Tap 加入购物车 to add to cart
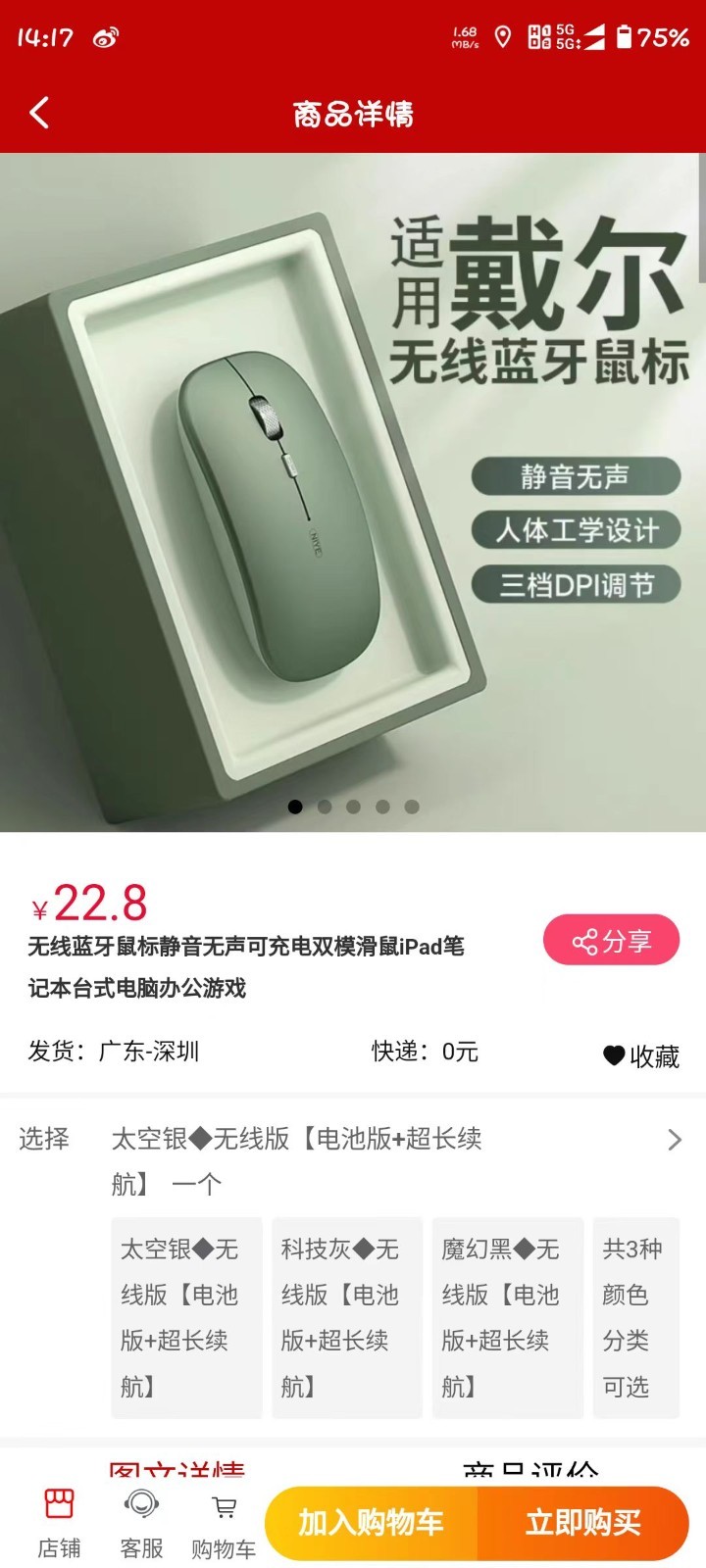The width and height of the screenshot is (706, 1568). tap(371, 1523)
